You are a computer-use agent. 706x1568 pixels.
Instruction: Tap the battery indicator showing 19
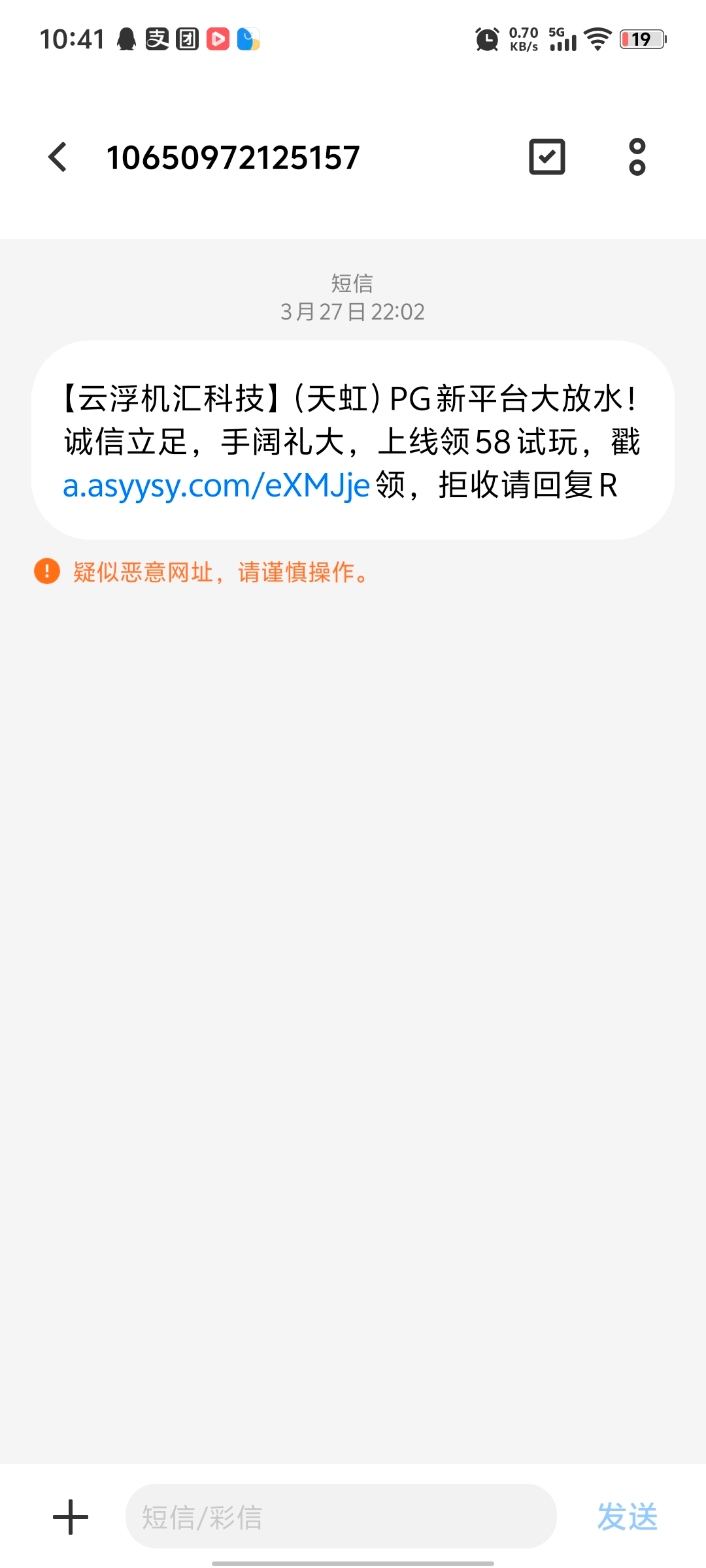click(x=643, y=39)
